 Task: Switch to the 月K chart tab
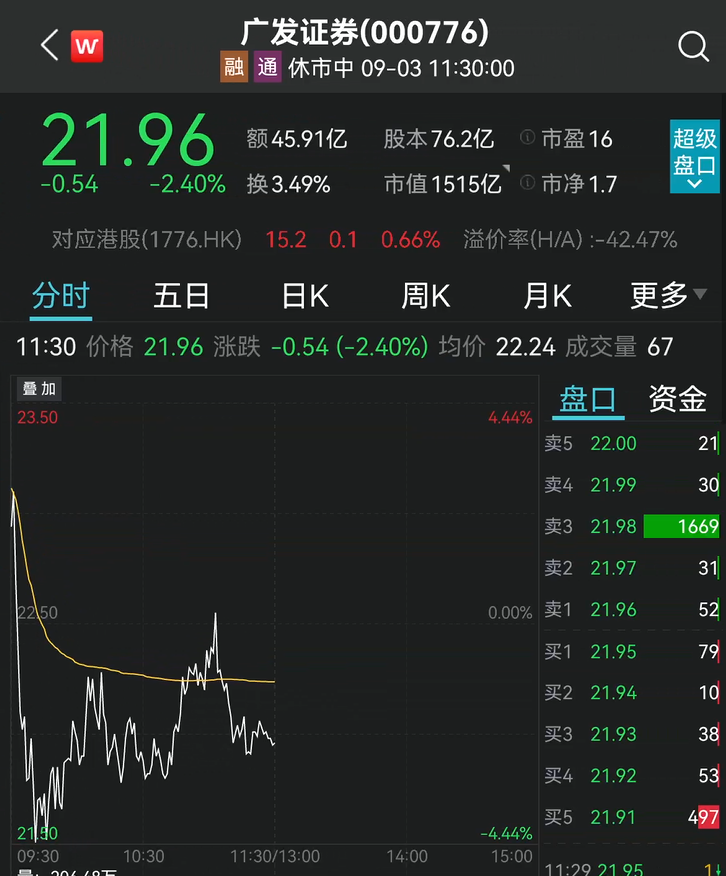click(547, 295)
